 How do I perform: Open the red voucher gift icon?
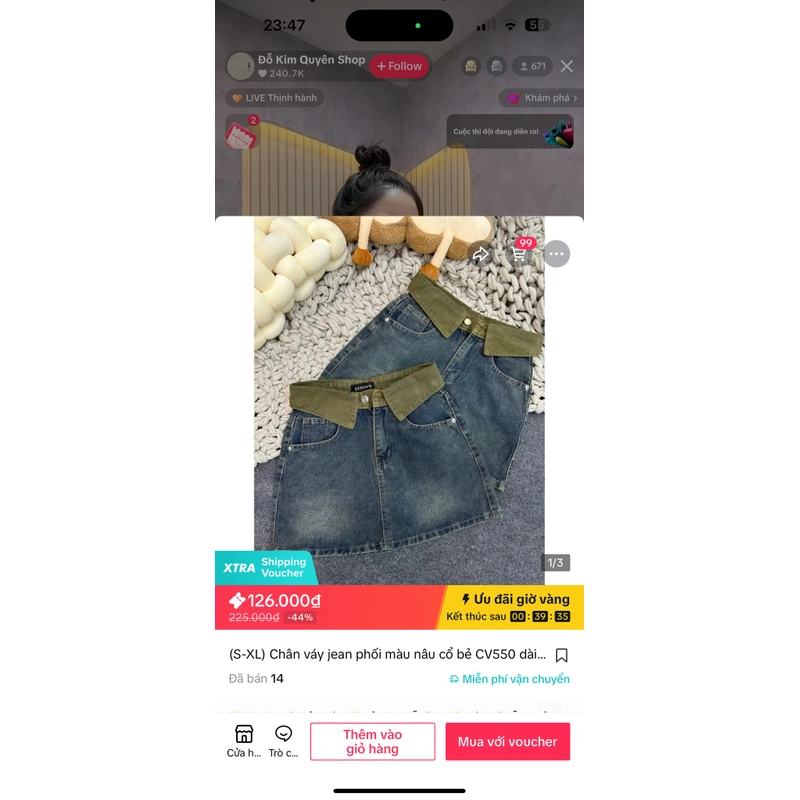pyautogui.click(x=241, y=133)
